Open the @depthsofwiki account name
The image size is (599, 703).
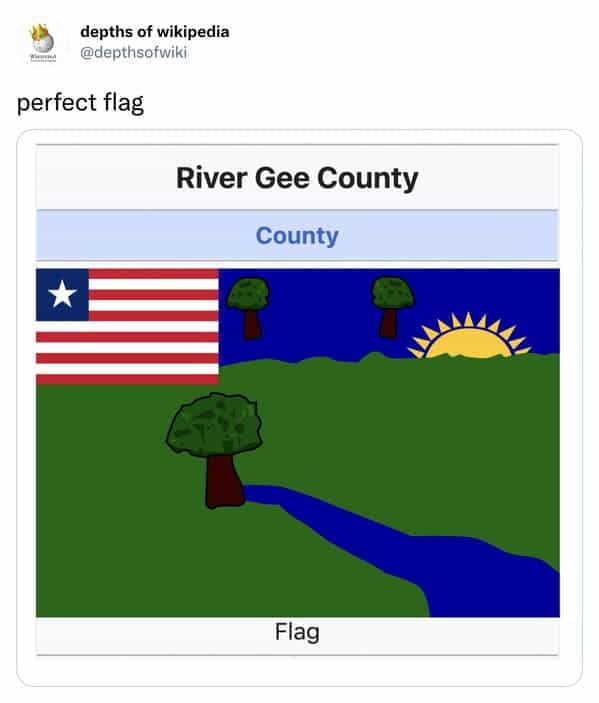[x=133, y=52]
